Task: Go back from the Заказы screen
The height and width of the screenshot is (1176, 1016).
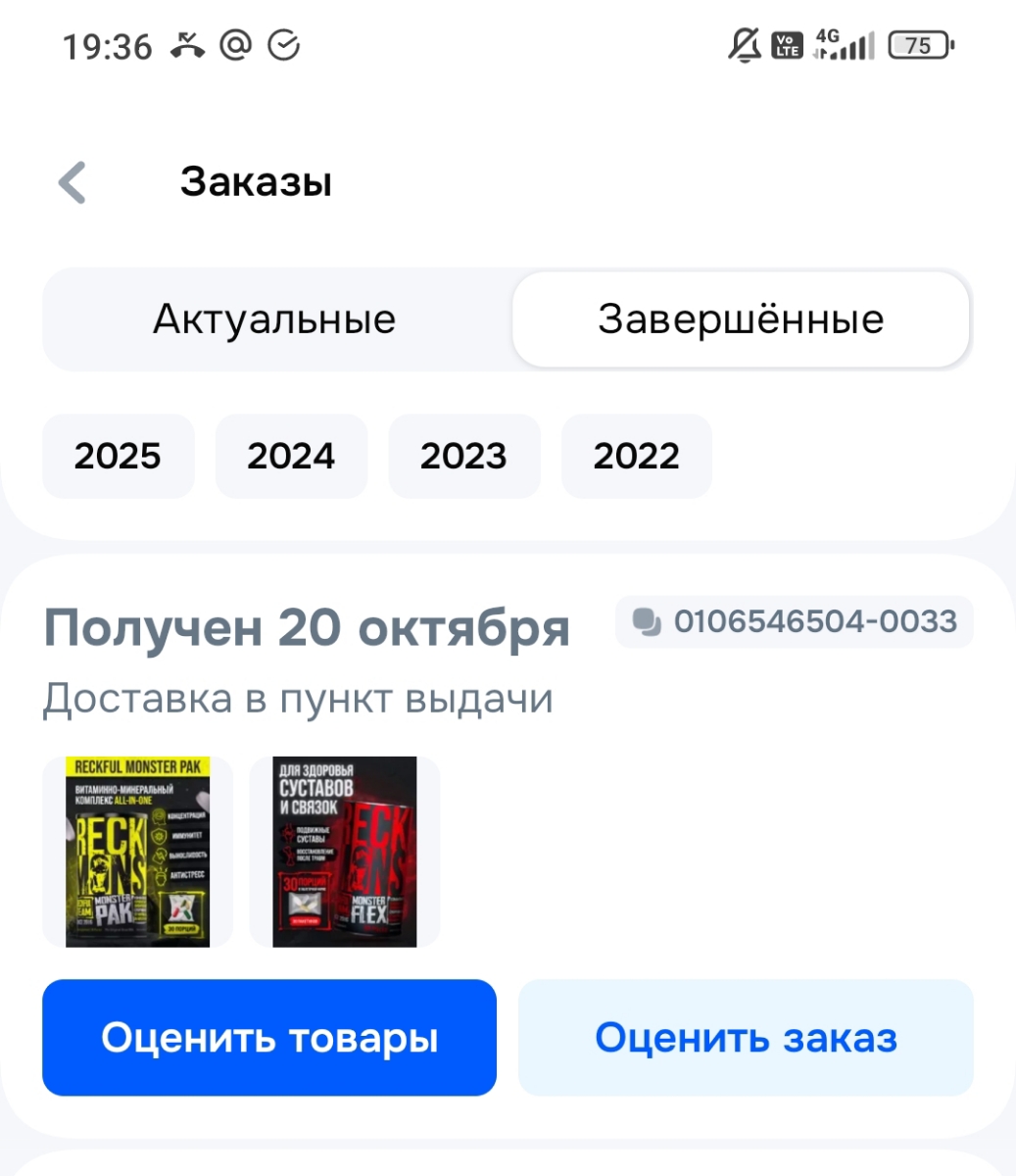Action: tap(73, 182)
